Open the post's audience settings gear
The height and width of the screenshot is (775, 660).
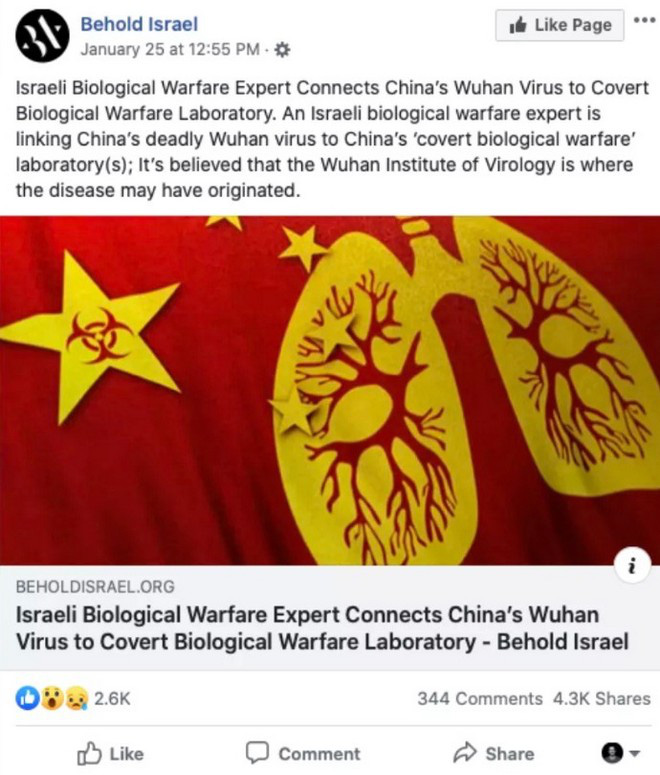[282, 48]
